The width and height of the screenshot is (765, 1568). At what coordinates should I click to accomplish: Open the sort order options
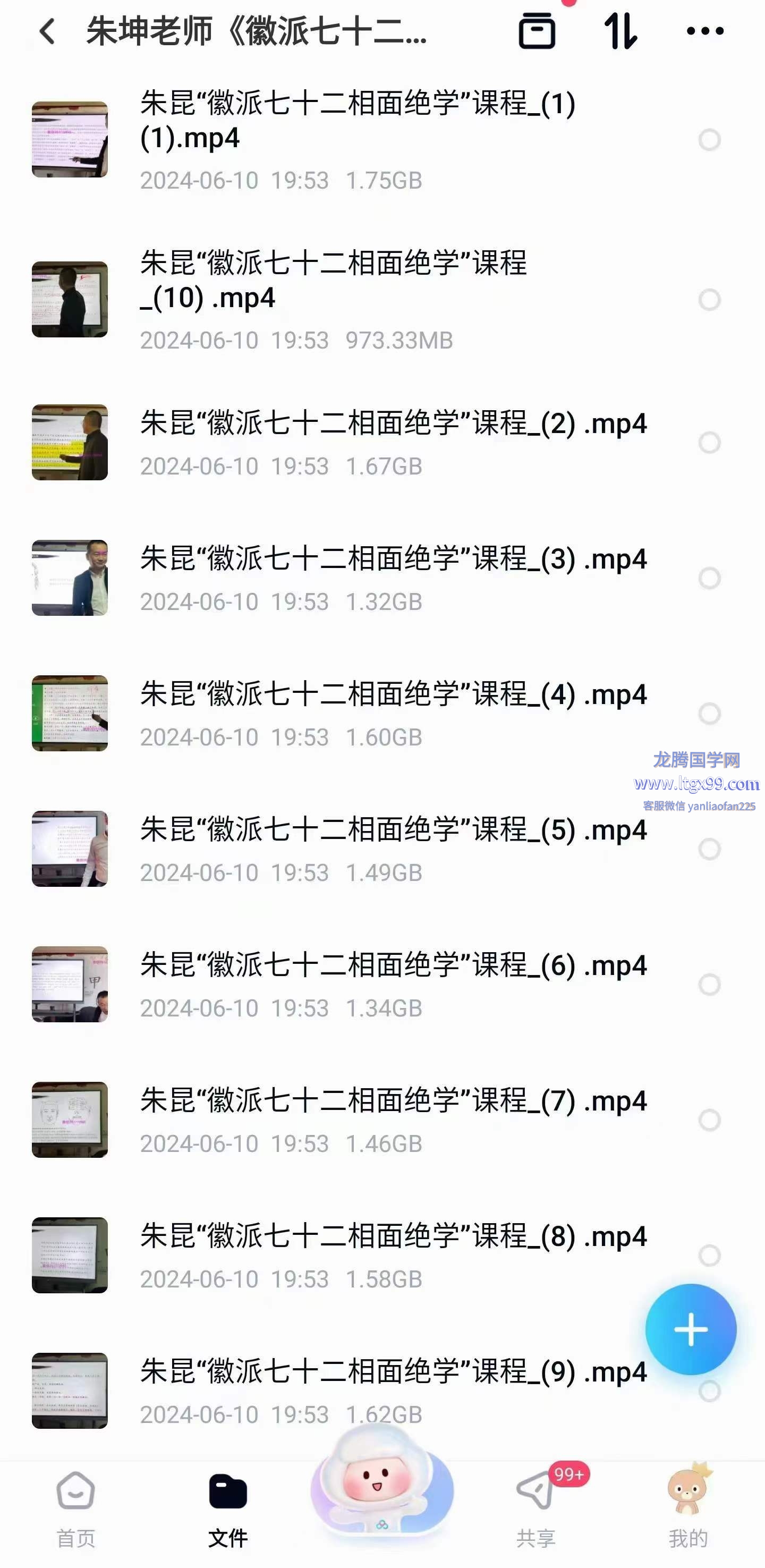[620, 31]
